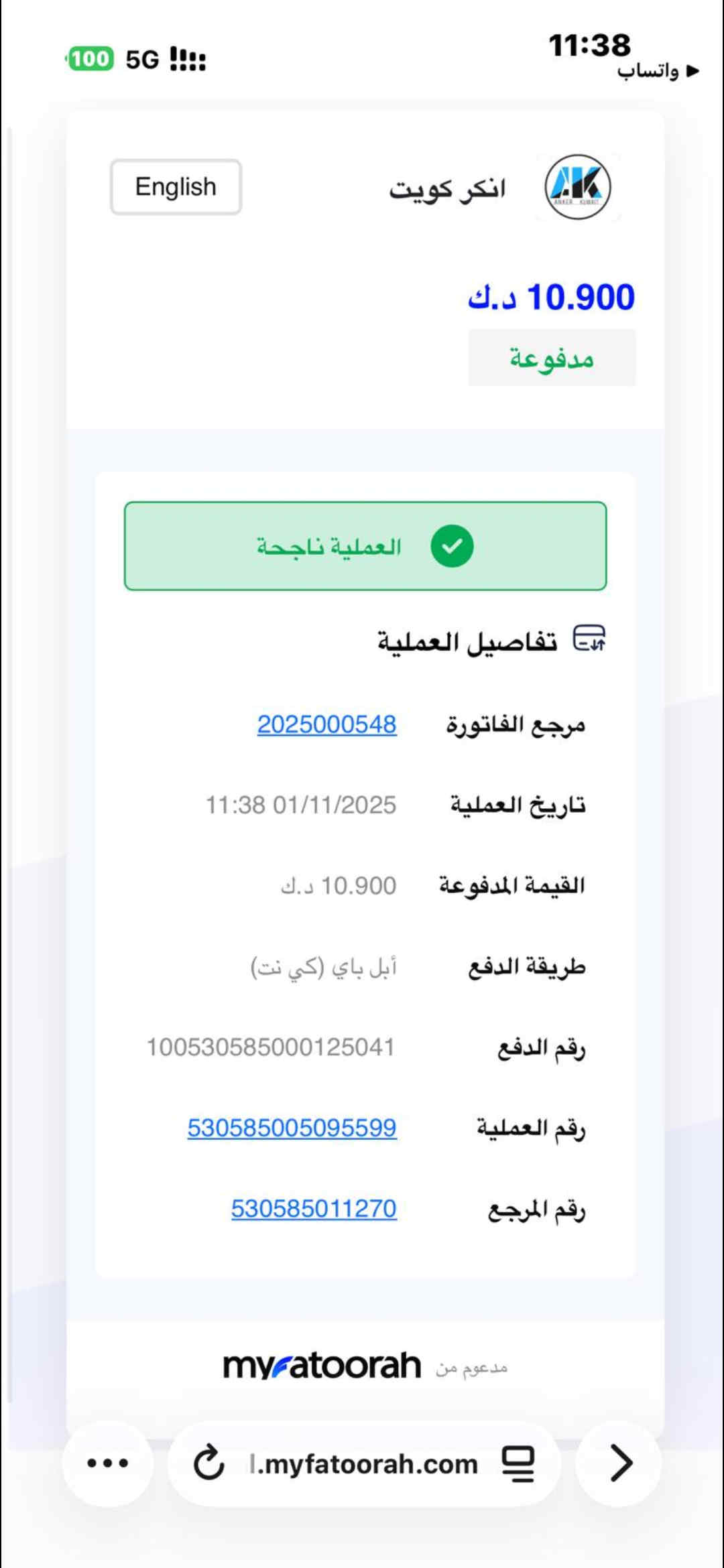Open transaction number 530585005095599 link
Image resolution: width=724 pixels, height=1568 pixels.
(292, 1128)
